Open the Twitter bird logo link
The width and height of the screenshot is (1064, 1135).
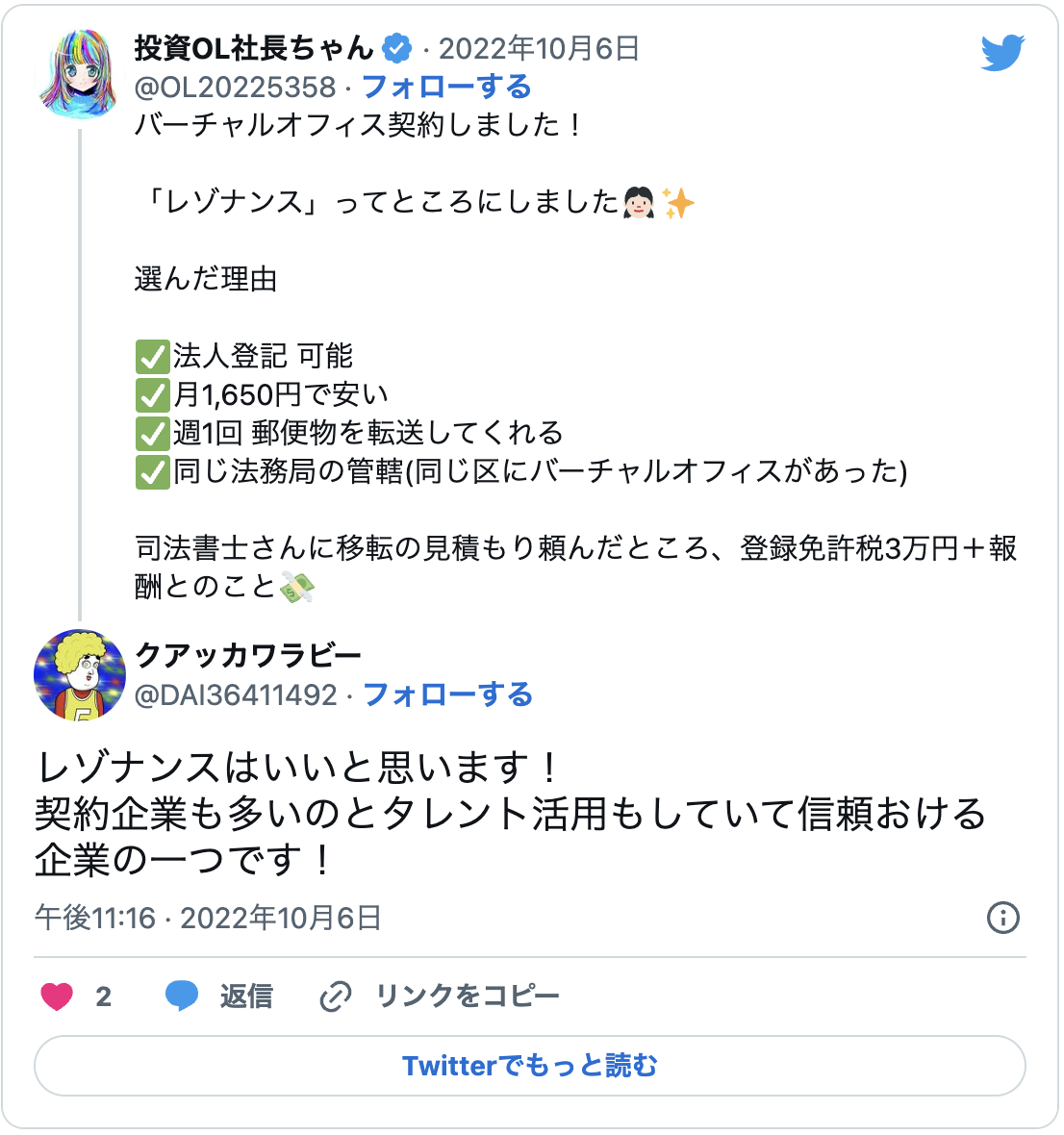(x=1002, y=53)
